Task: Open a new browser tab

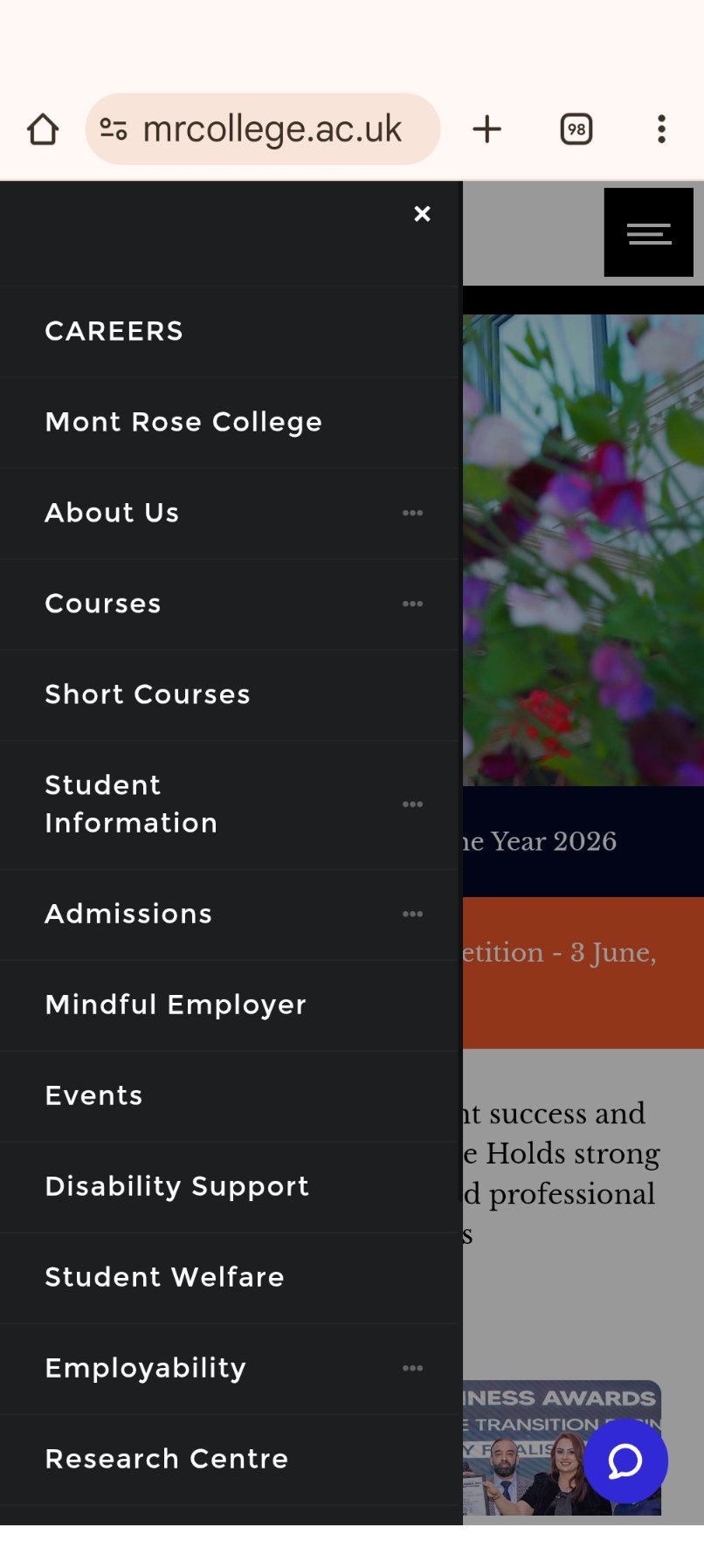Action: (x=487, y=128)
